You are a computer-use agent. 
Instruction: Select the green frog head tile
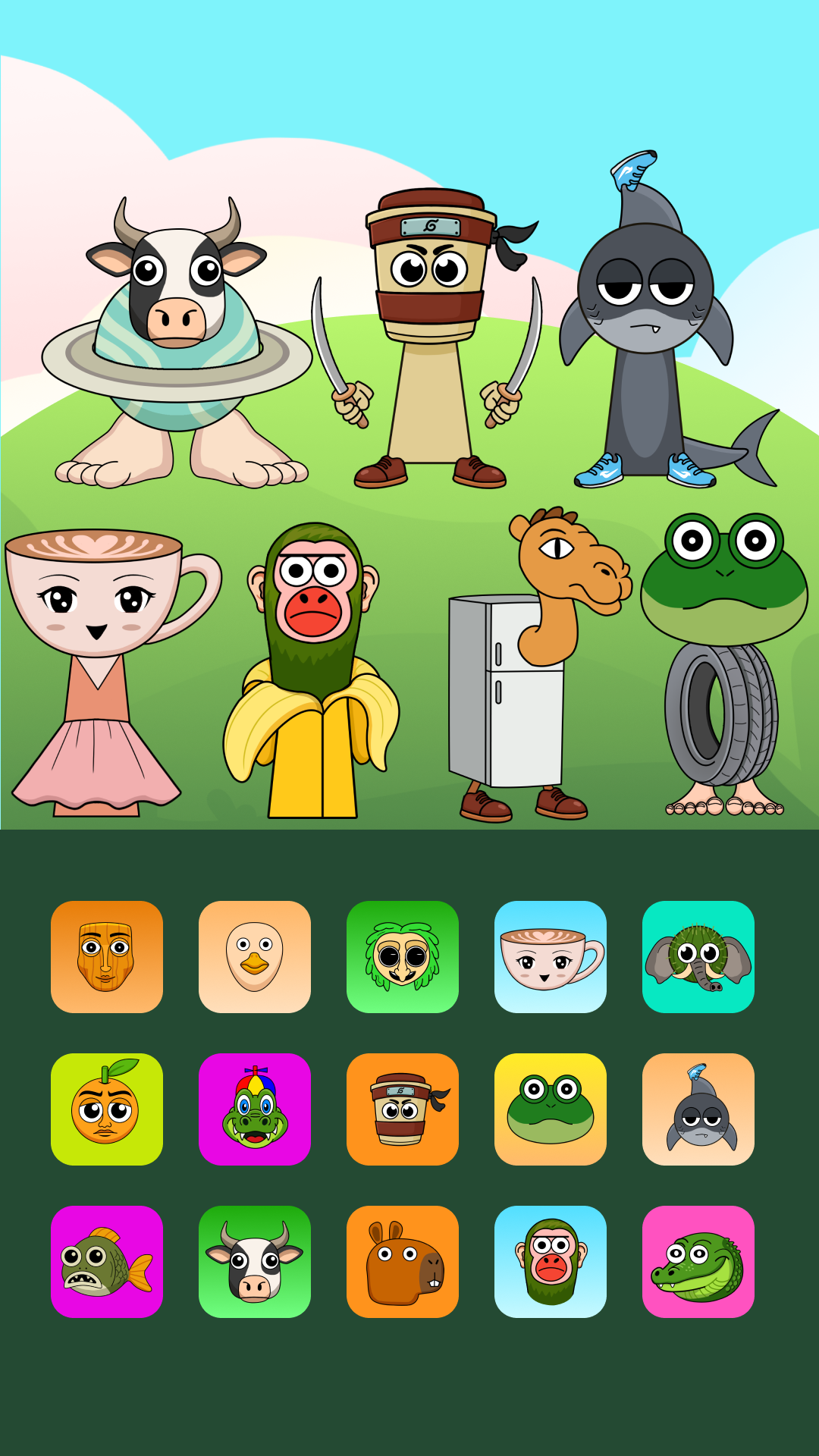(x=551, y=1109)
